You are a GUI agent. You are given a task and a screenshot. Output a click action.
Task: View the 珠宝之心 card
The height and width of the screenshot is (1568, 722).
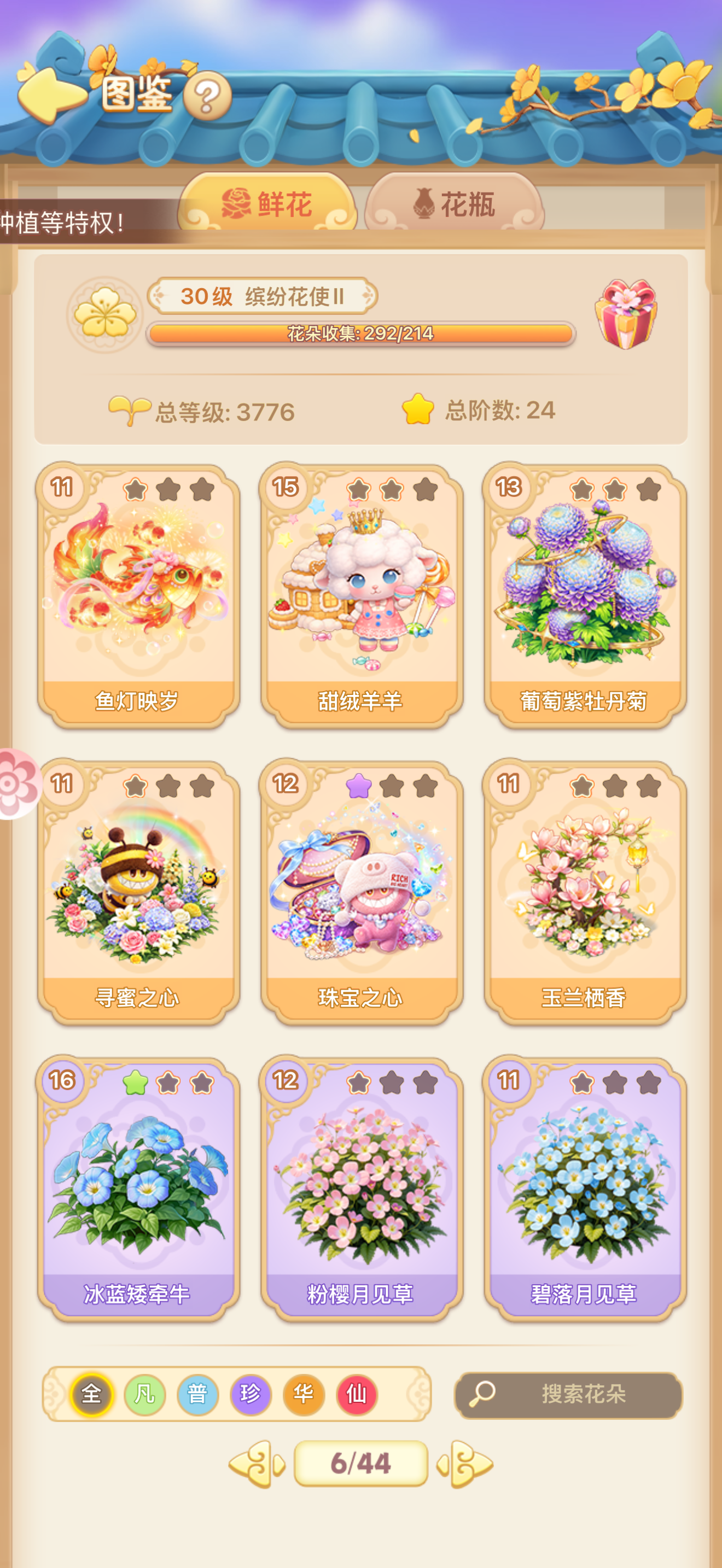[x=362, y=893]
